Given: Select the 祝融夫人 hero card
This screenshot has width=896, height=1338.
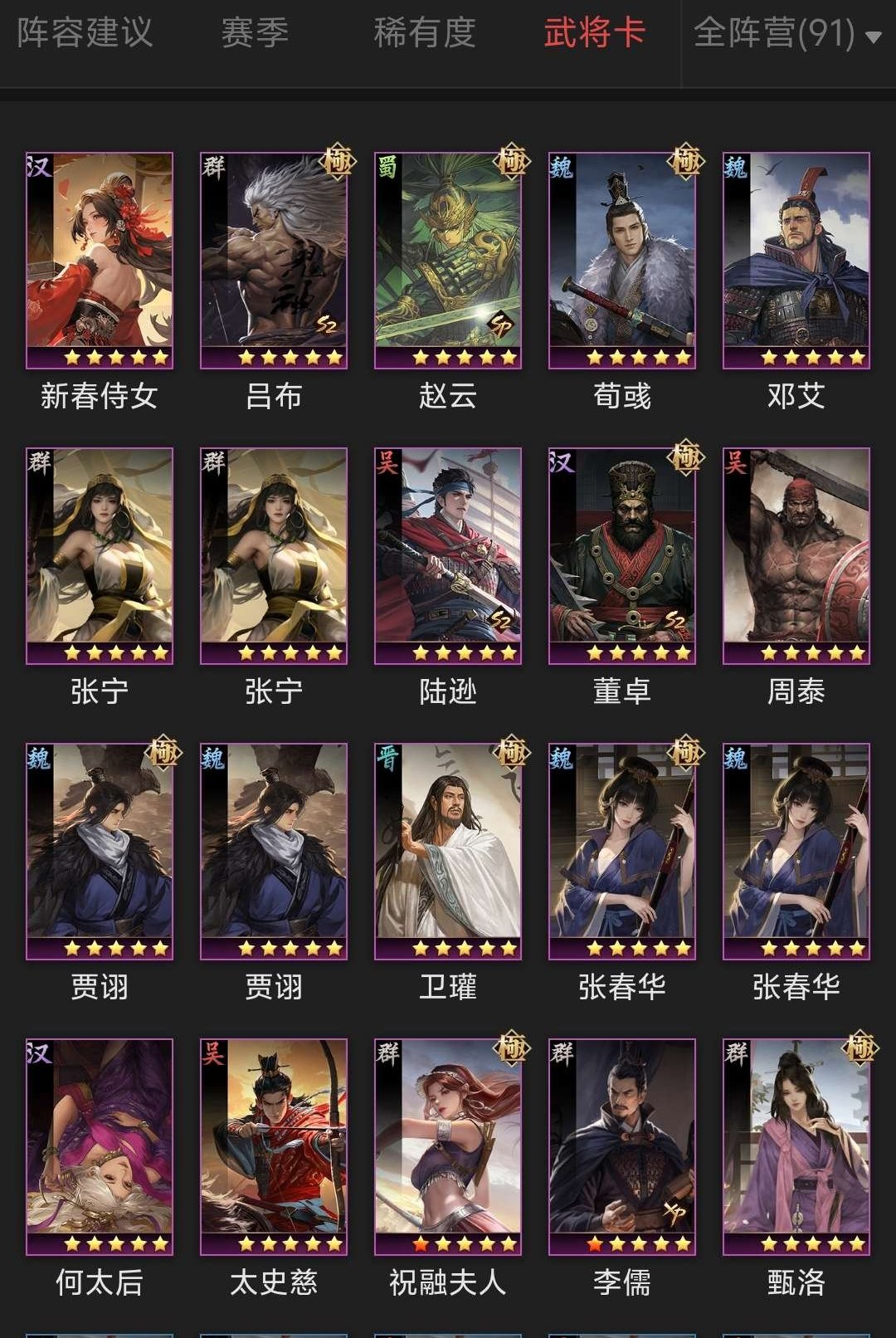Looking at the screenshot, I should [448, 1146].
